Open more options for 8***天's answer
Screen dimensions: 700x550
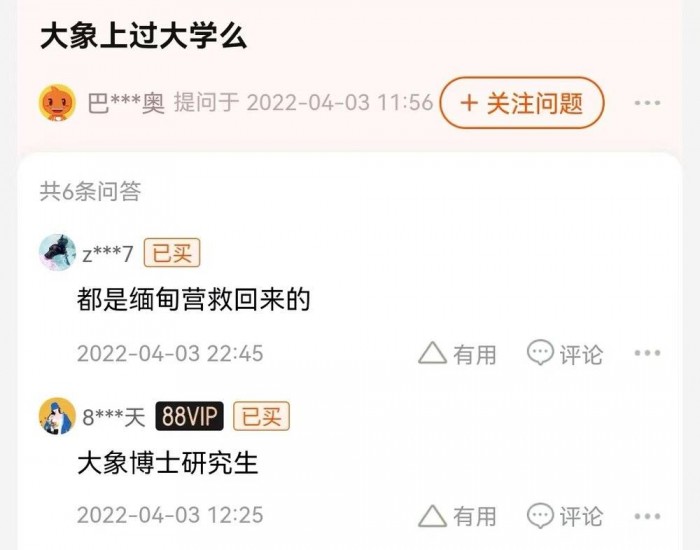647,516
